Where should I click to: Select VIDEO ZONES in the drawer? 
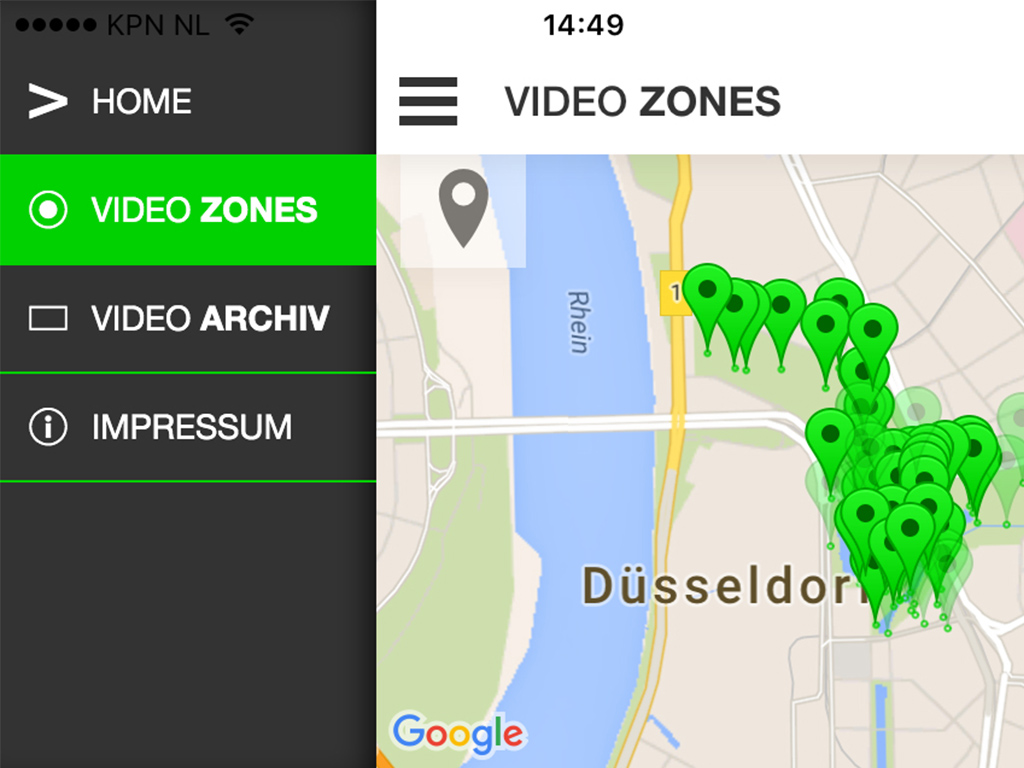188,210
